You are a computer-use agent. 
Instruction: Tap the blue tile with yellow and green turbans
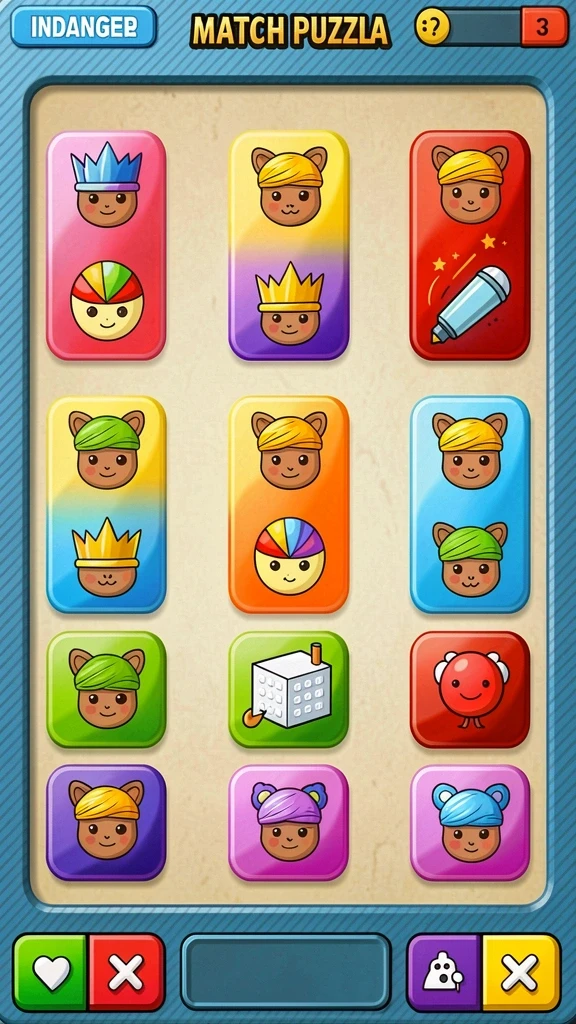click(x=470, y=504)
